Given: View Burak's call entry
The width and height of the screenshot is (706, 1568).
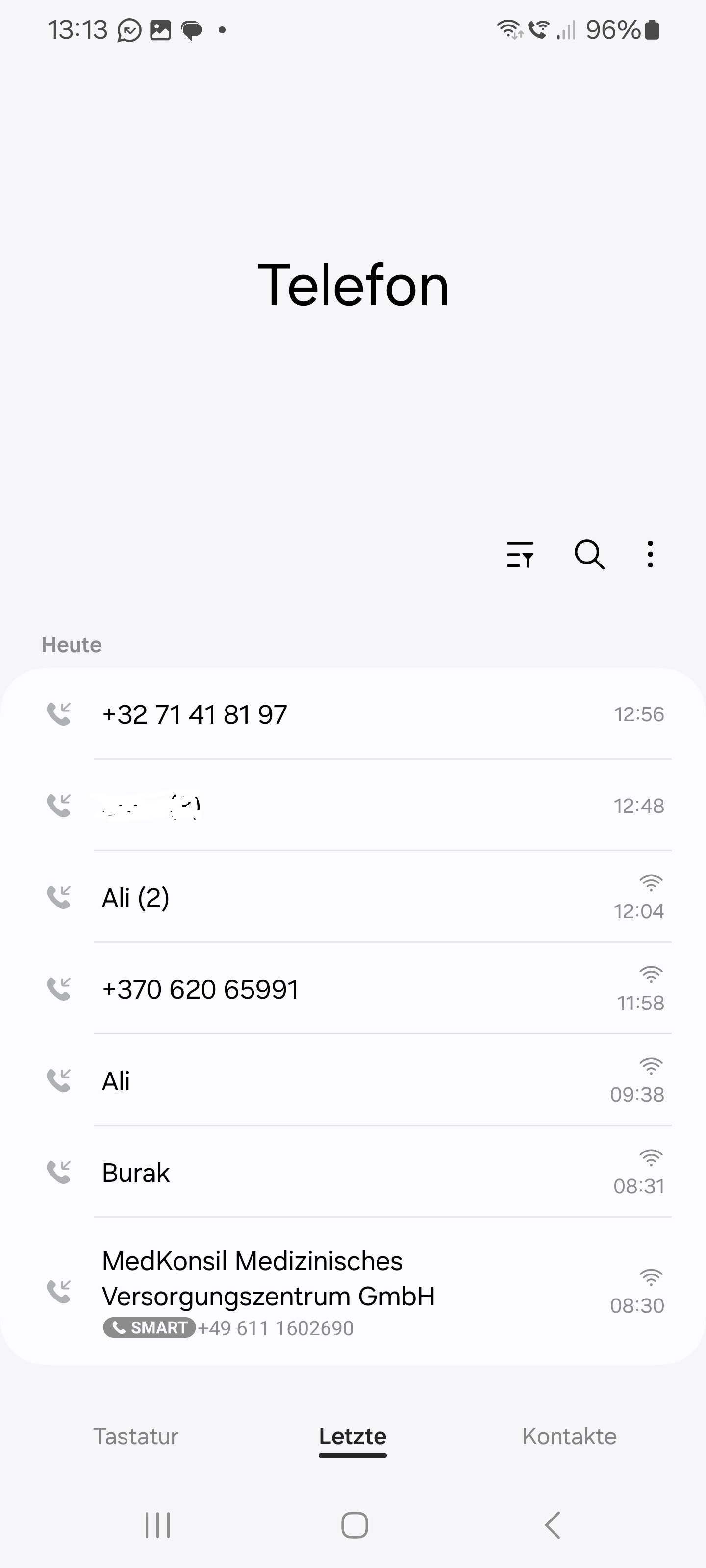Looking at the screenshot, I should [353, 1173].
